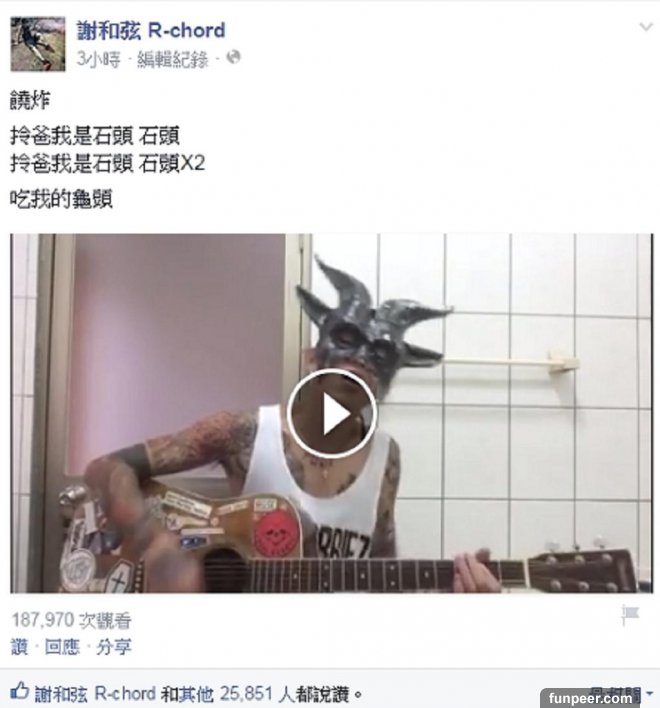
Task: Open 謝和弦 R-chord in the likes line
Action: (97, 692)
